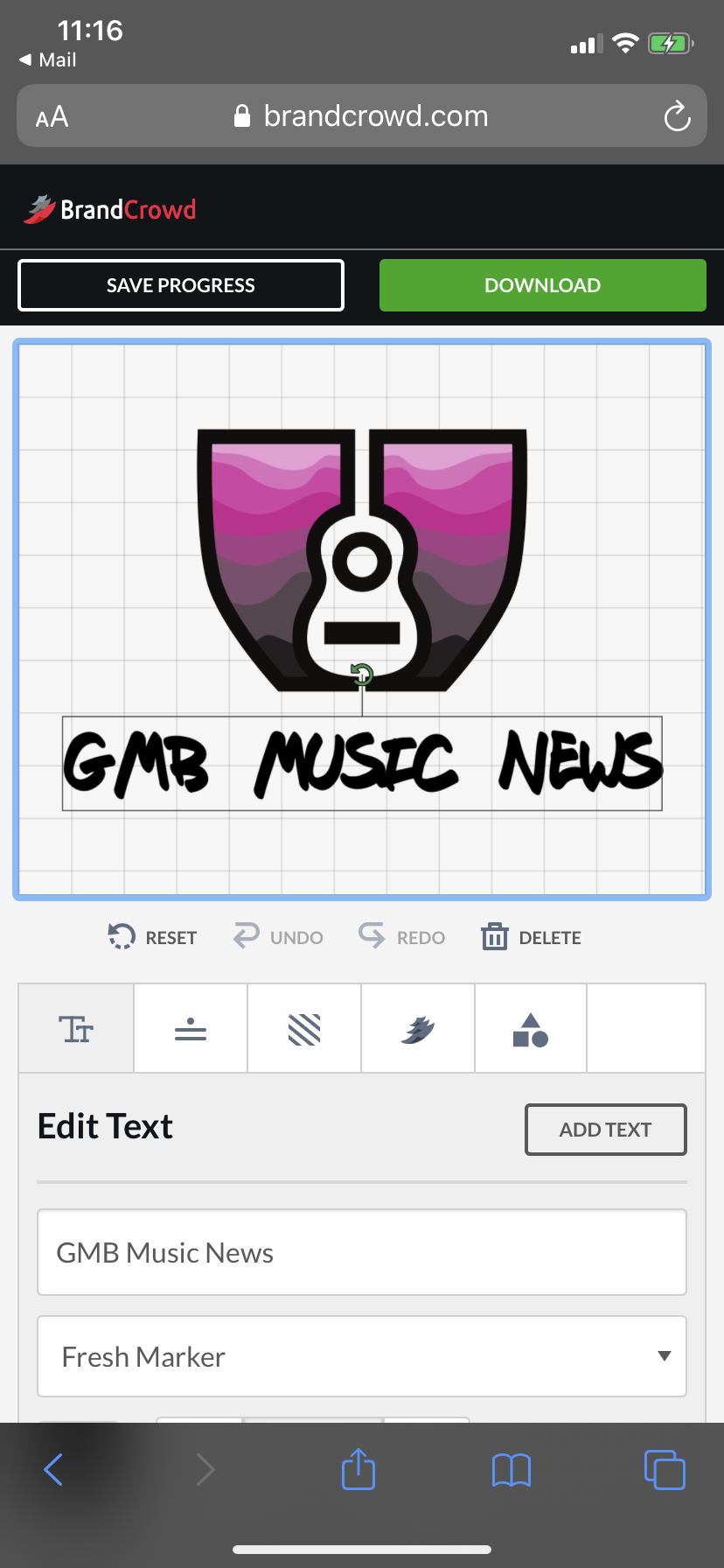Viewport: 724px width, 1568px height.
Task: Open the shapes tab
Action: (530, 1029)
